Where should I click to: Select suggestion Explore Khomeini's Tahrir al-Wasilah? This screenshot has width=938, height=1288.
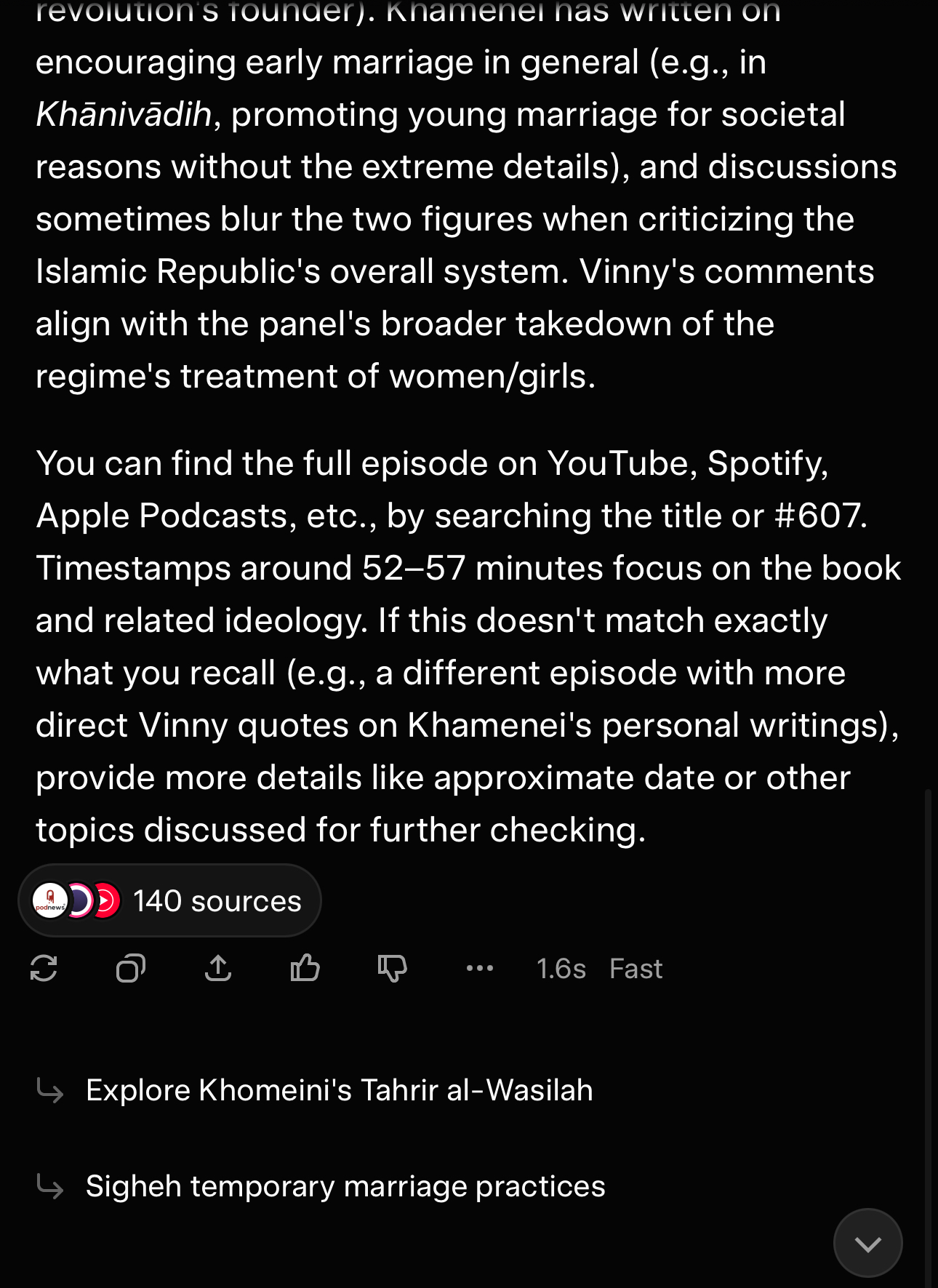[x=339, y=1090]
